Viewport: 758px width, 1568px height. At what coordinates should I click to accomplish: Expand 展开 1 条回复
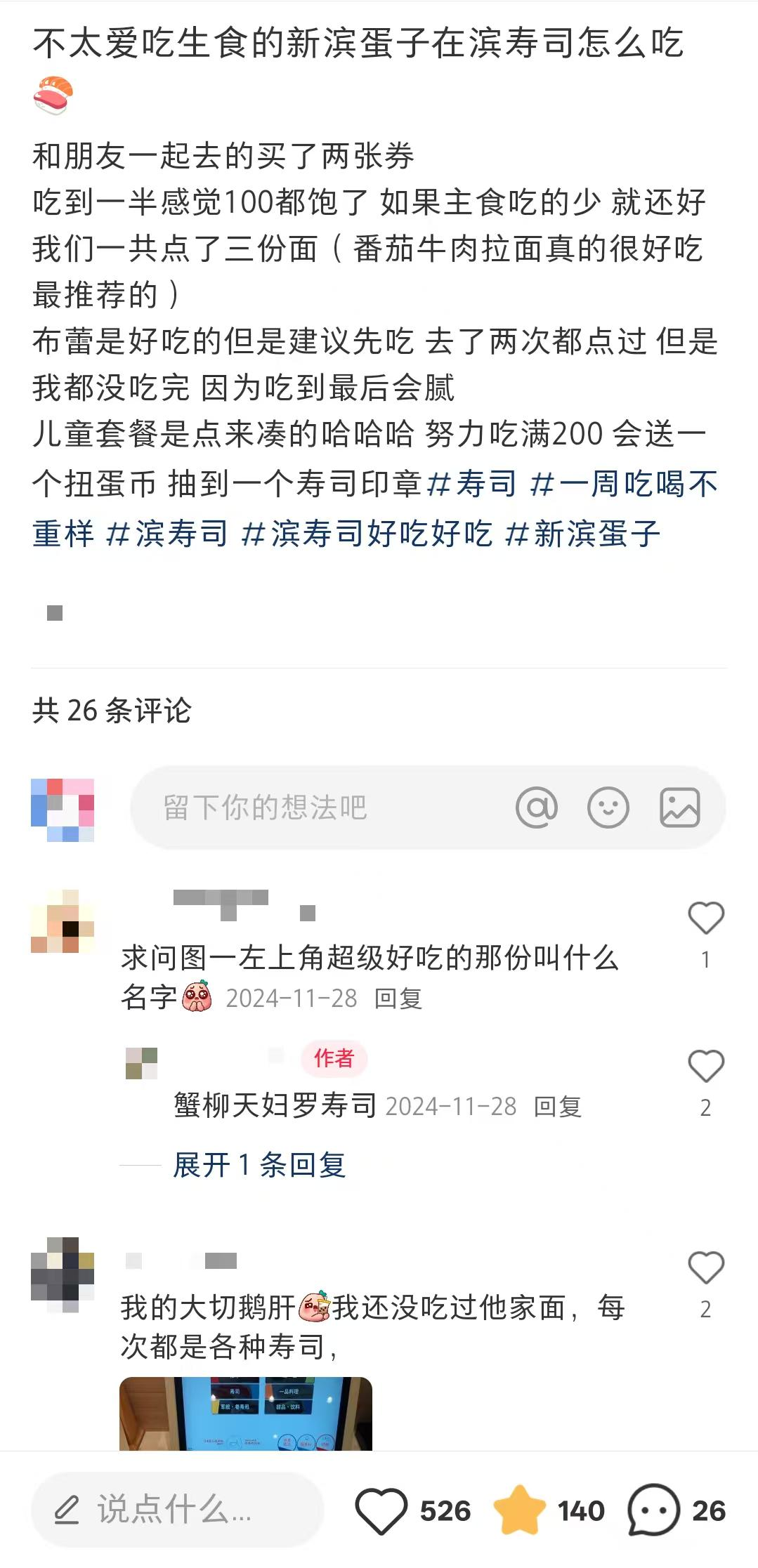[x=259, y=1165]
